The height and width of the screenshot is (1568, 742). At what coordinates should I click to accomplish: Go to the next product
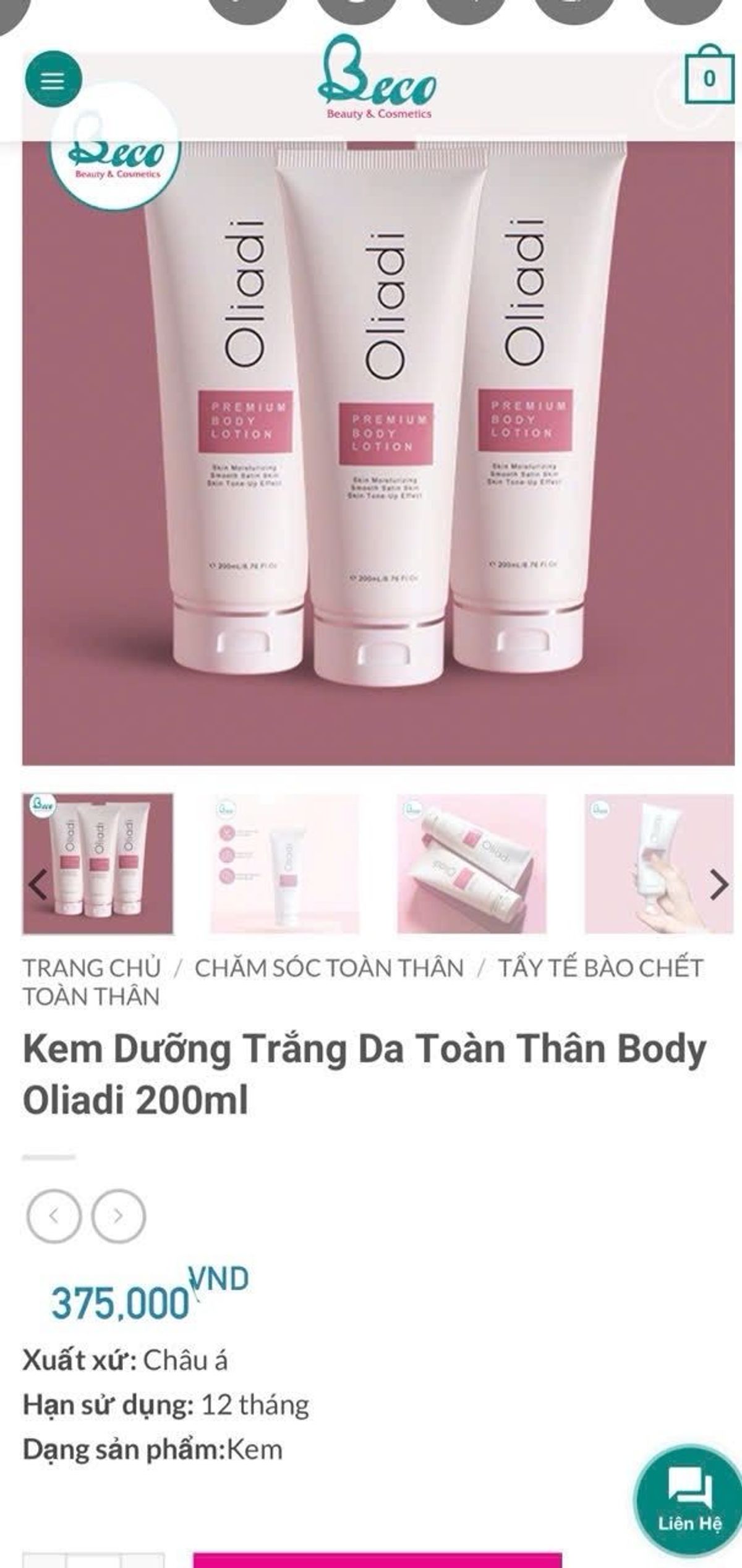coord(118,1216)
